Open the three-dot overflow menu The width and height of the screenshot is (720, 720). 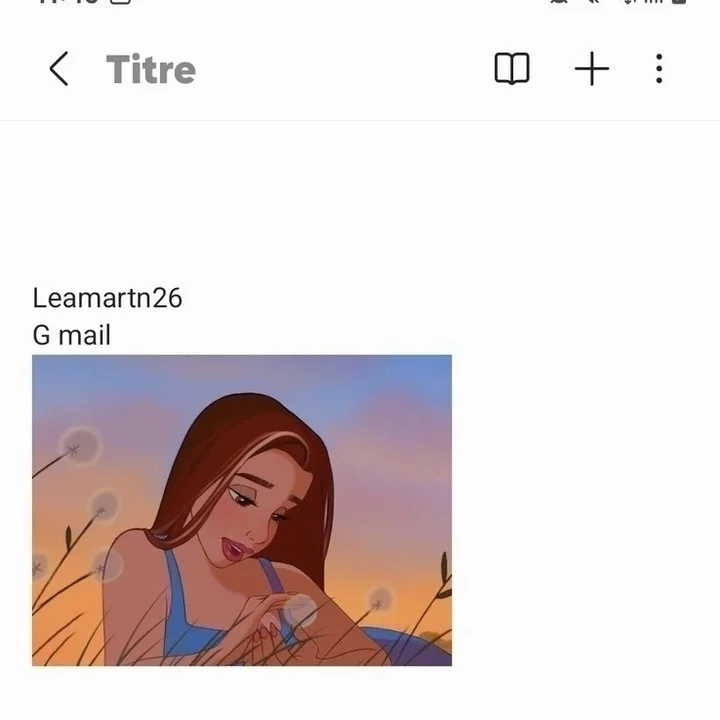[659, 69]
